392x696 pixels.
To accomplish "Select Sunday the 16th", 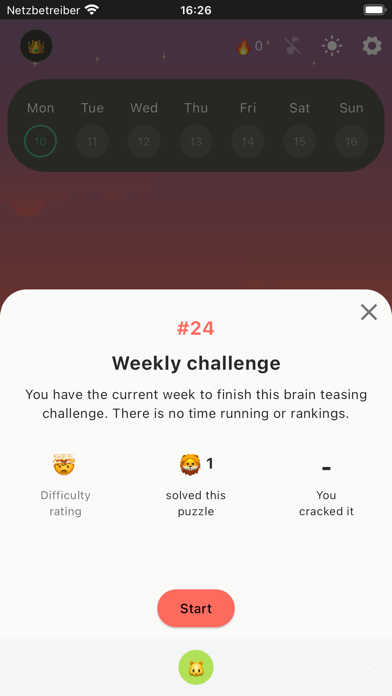I will [351, 141].
